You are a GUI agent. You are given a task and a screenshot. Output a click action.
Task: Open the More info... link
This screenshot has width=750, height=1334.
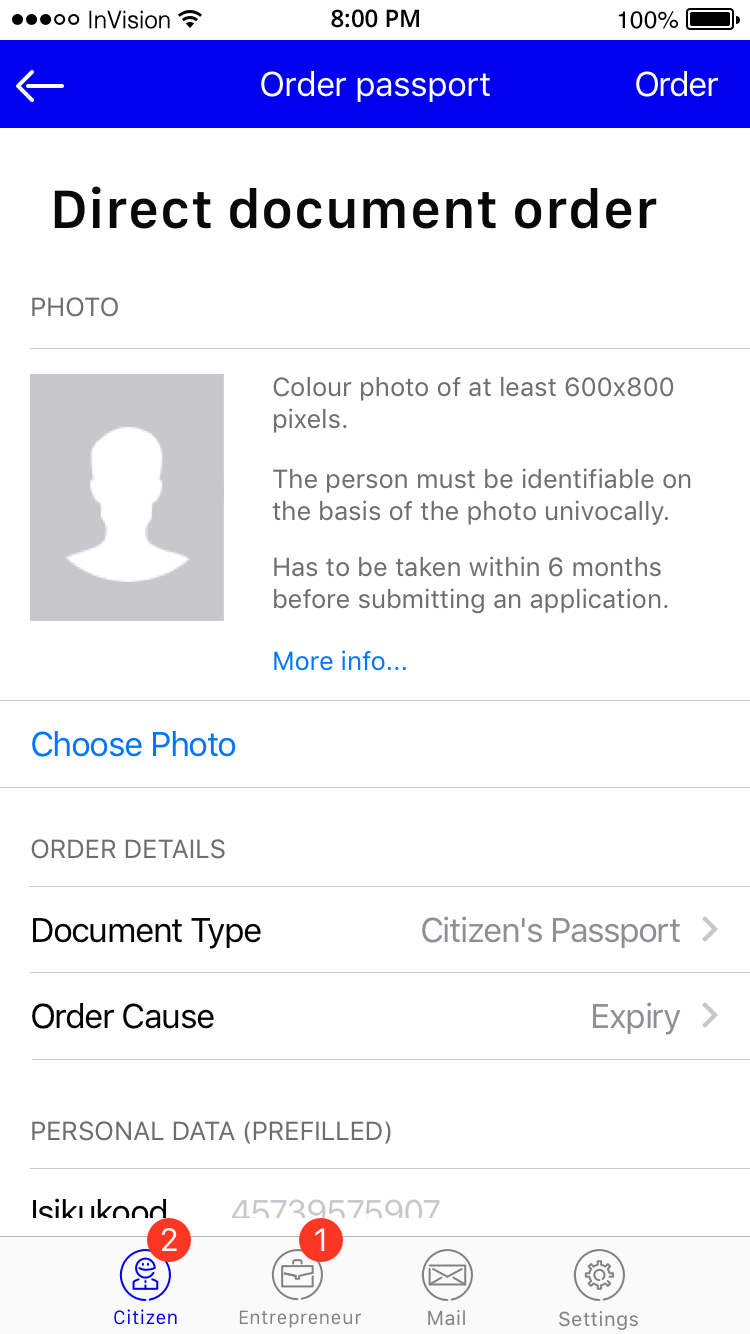point(340,661)
